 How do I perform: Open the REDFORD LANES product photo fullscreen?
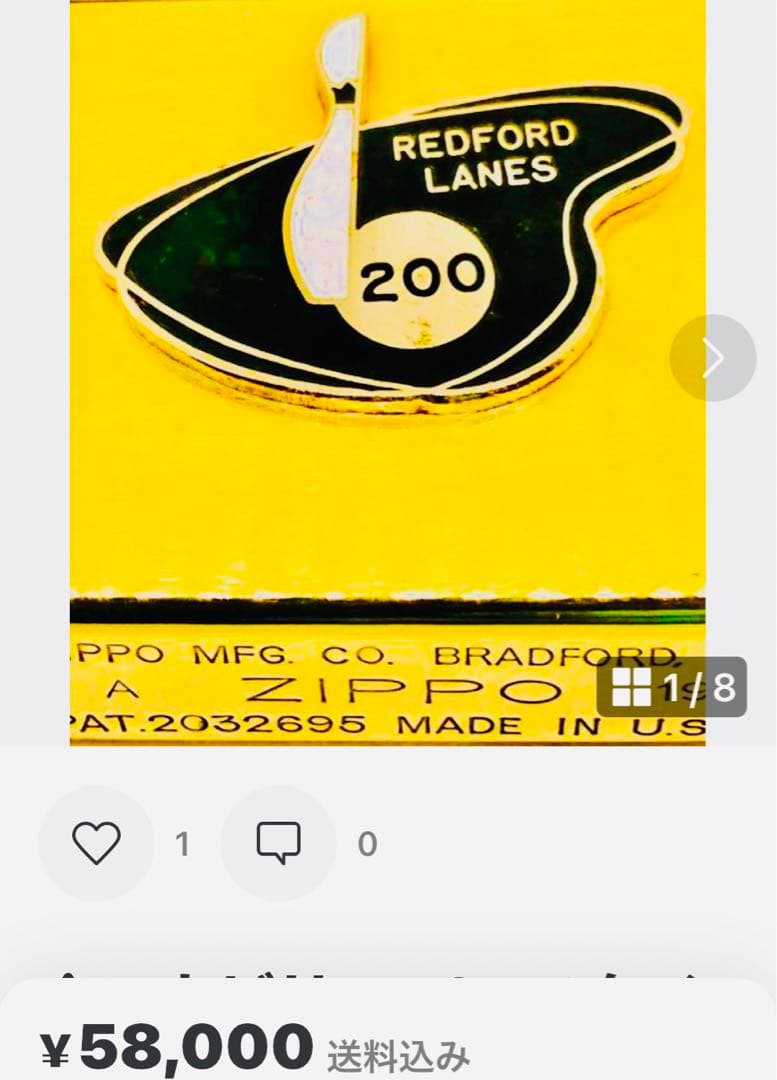[x=388, y=300]
